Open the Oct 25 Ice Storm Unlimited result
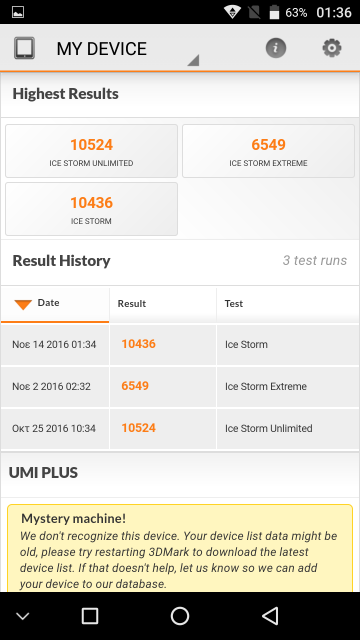 click(x=180, y=429)
